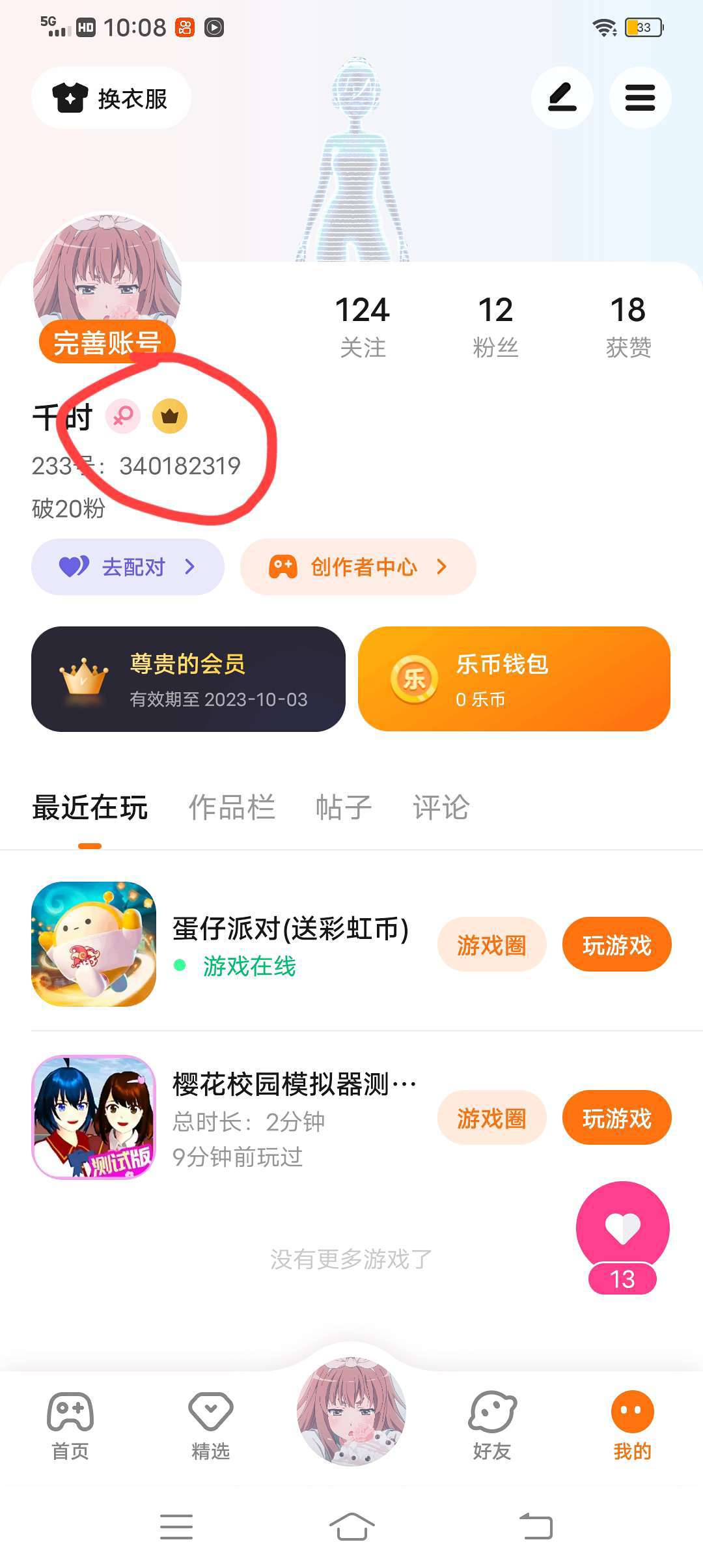Tap the pink heart floating button

(x=622, y=1228)
